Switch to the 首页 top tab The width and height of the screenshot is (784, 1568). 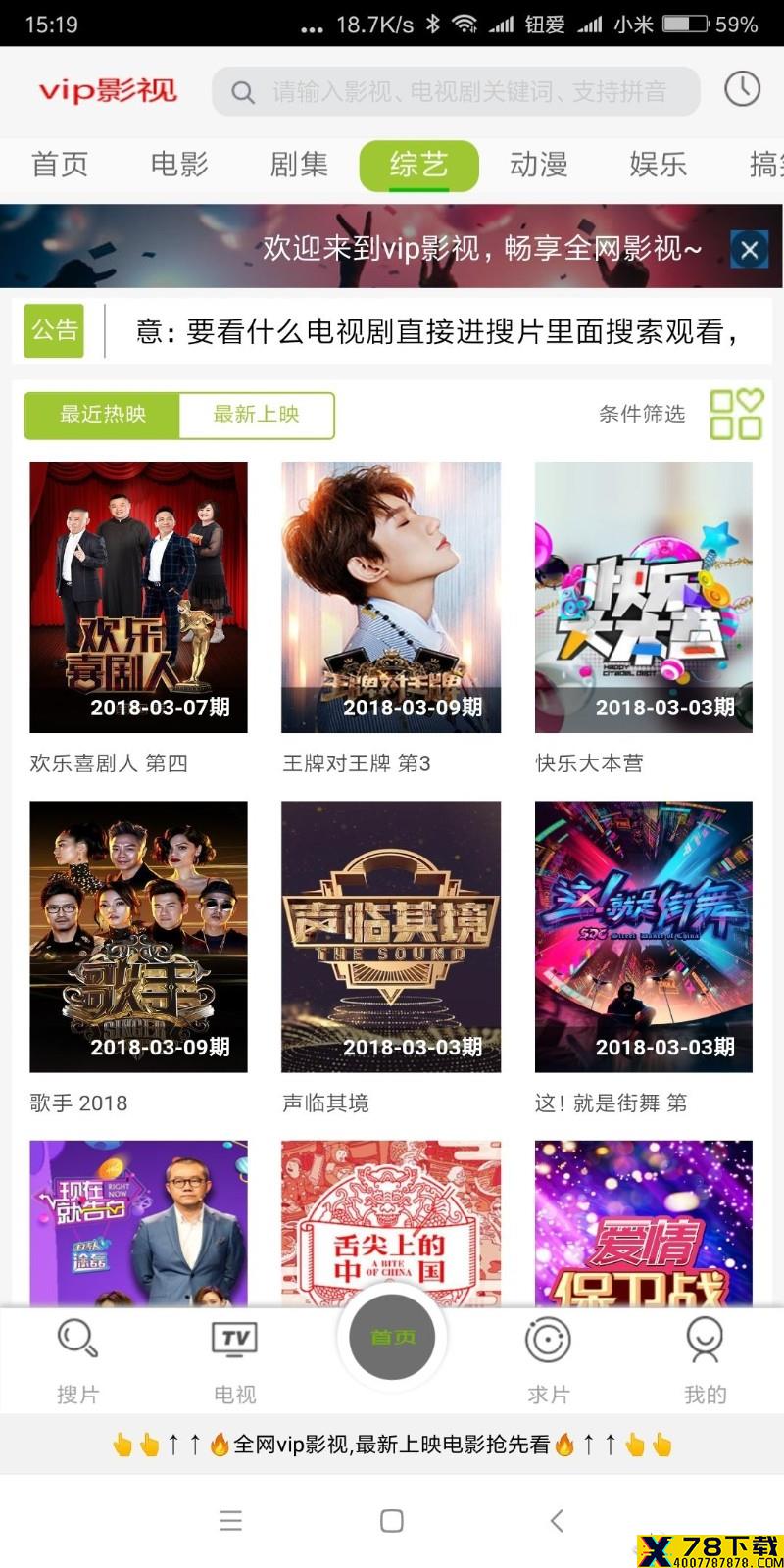(60, 165)
